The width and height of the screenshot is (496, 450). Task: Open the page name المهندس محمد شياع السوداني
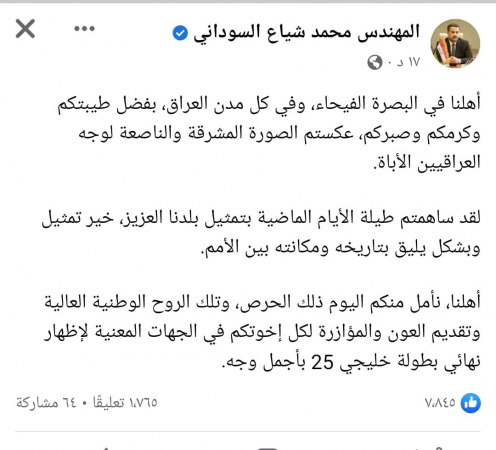[306, 33]
